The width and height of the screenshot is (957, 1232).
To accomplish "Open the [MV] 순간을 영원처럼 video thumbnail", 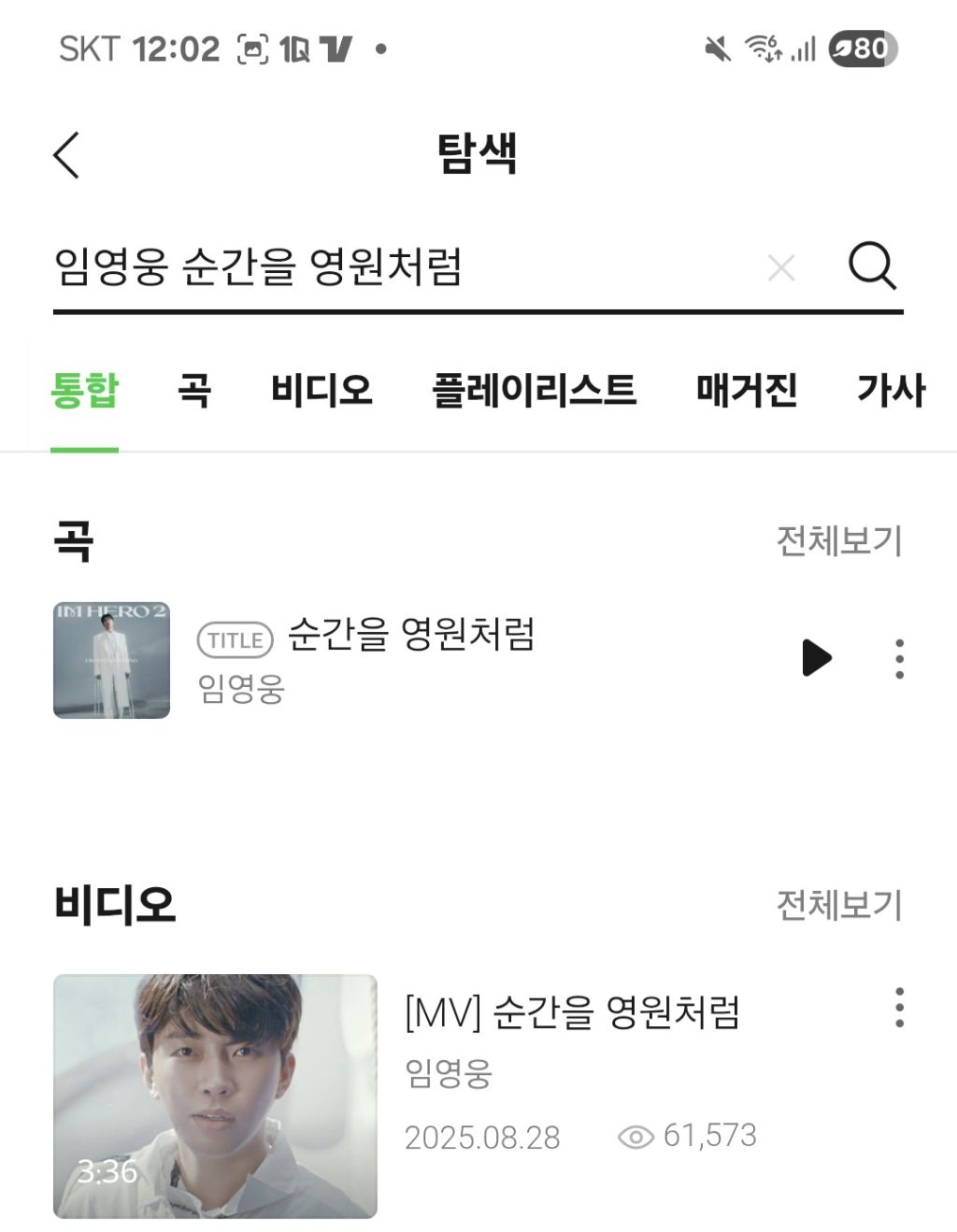I will [x=215, y=1096].
